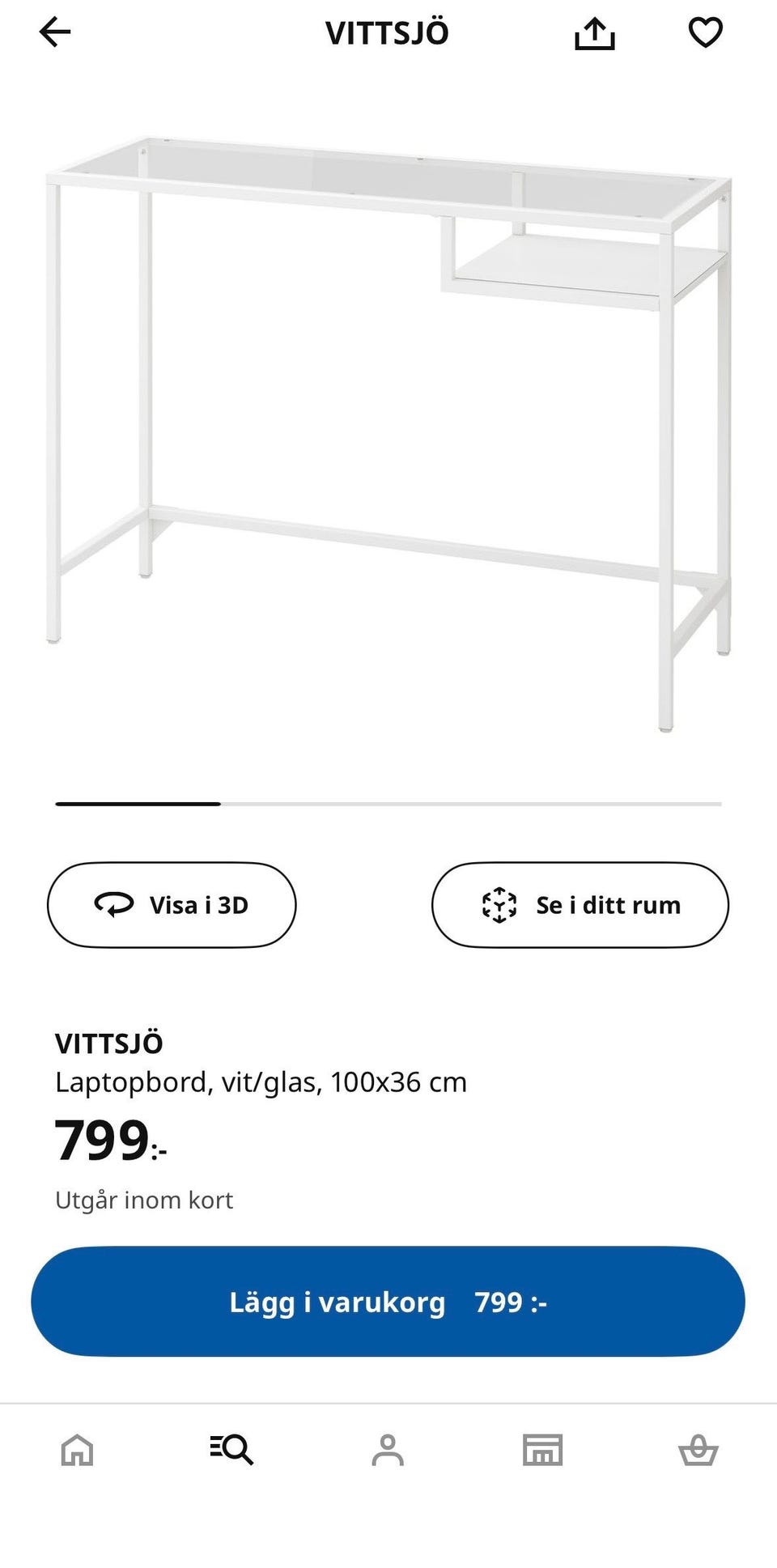Open the Home tab in bottom navigation

[77, 1449]
